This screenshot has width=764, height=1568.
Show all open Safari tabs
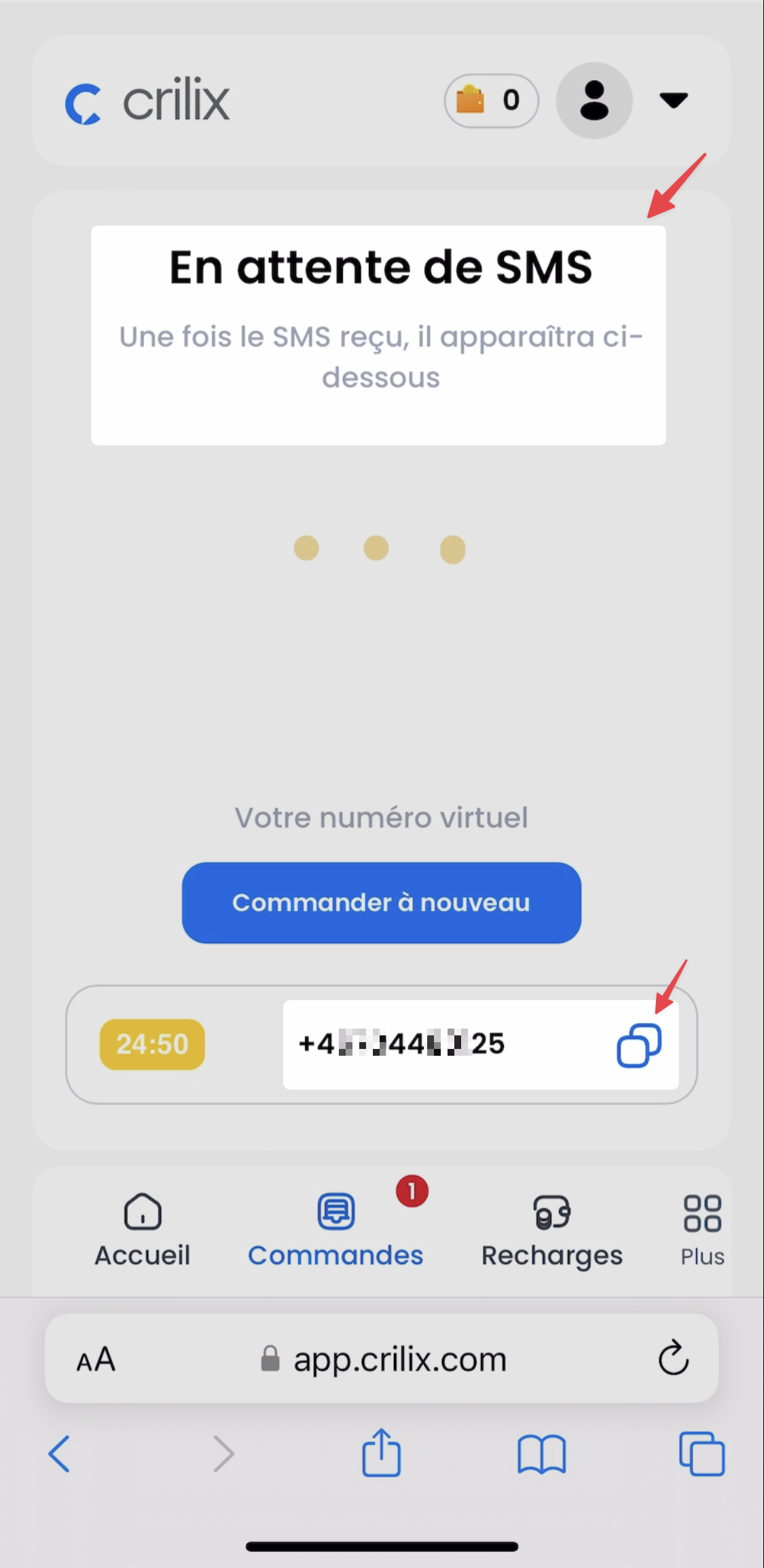point(702,1454)
